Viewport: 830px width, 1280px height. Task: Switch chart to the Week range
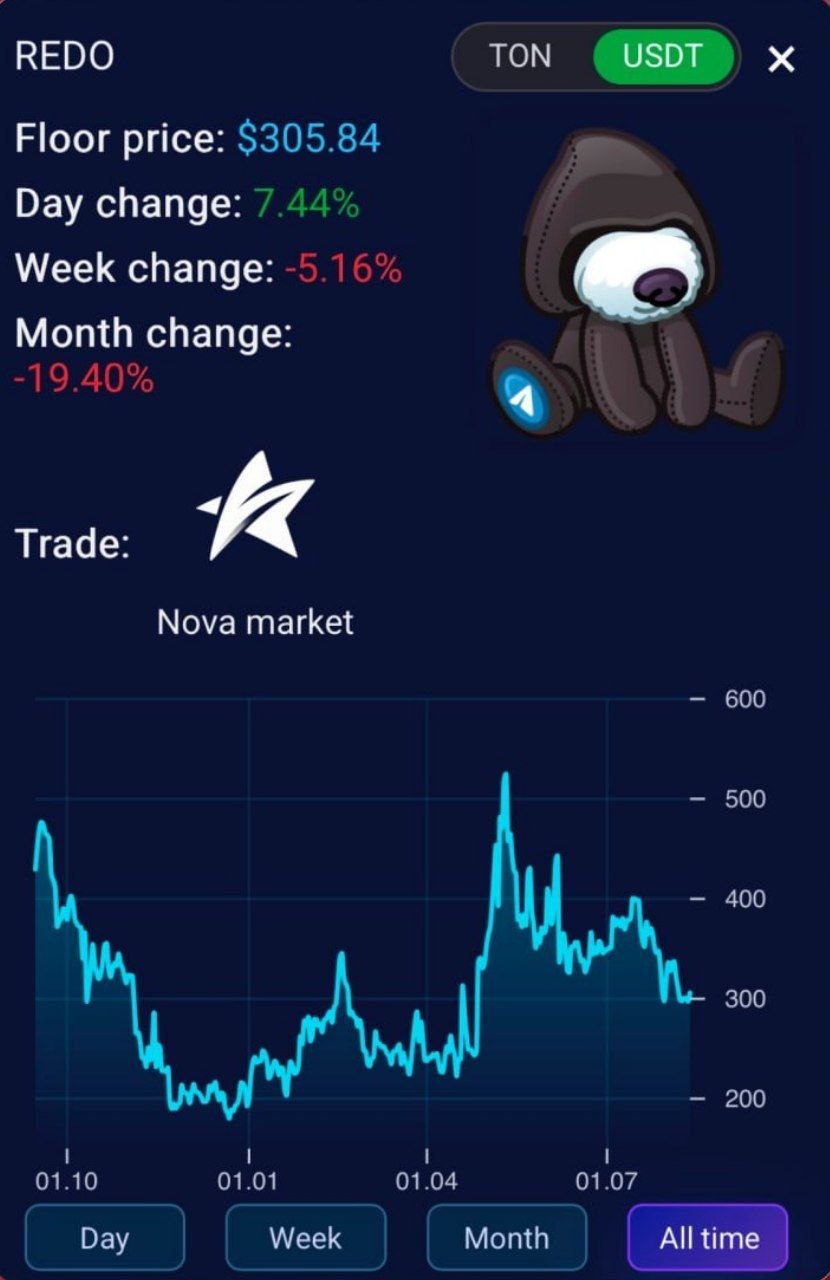pos(306,1238)
